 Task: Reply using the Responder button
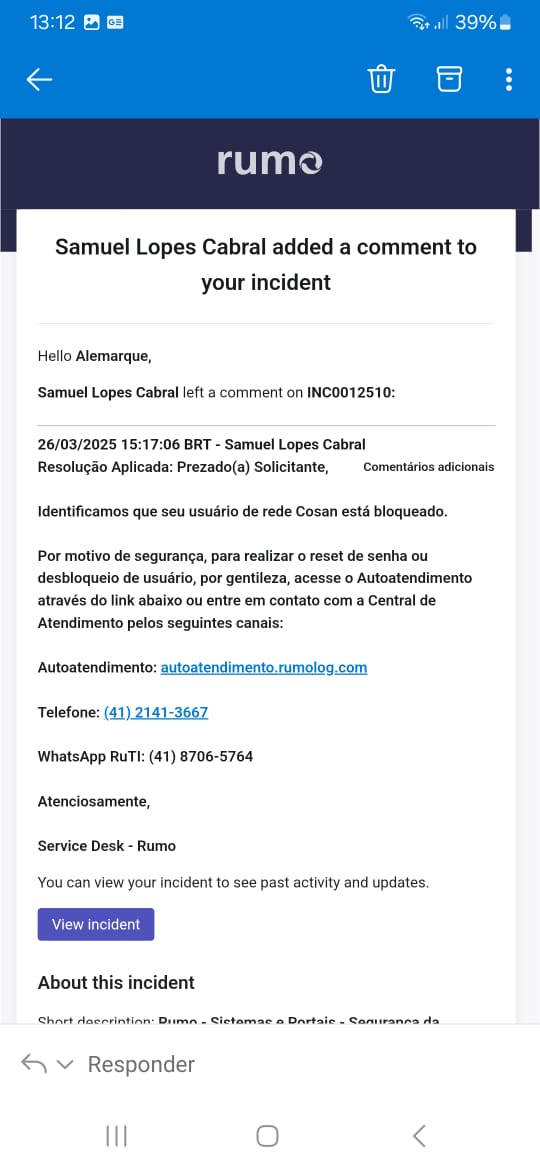pos(141,1064)
